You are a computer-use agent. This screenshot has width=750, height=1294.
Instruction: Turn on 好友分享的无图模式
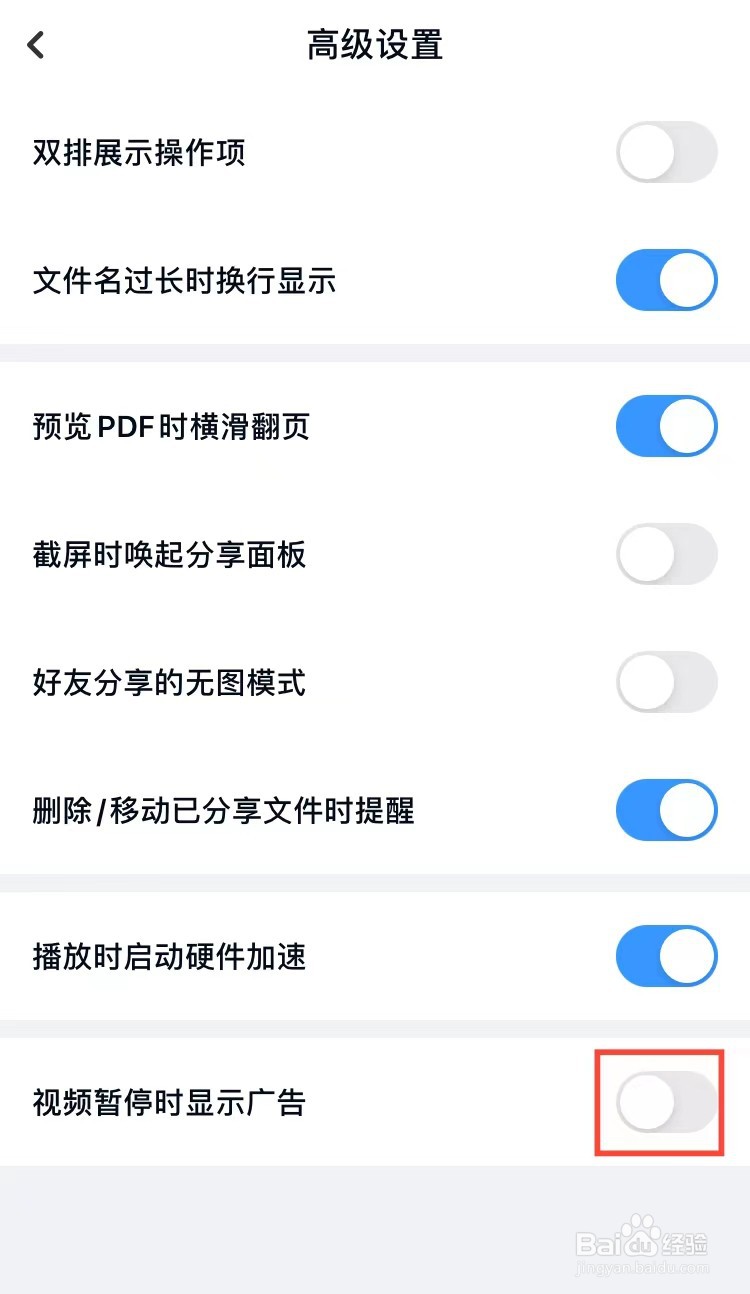665,683
